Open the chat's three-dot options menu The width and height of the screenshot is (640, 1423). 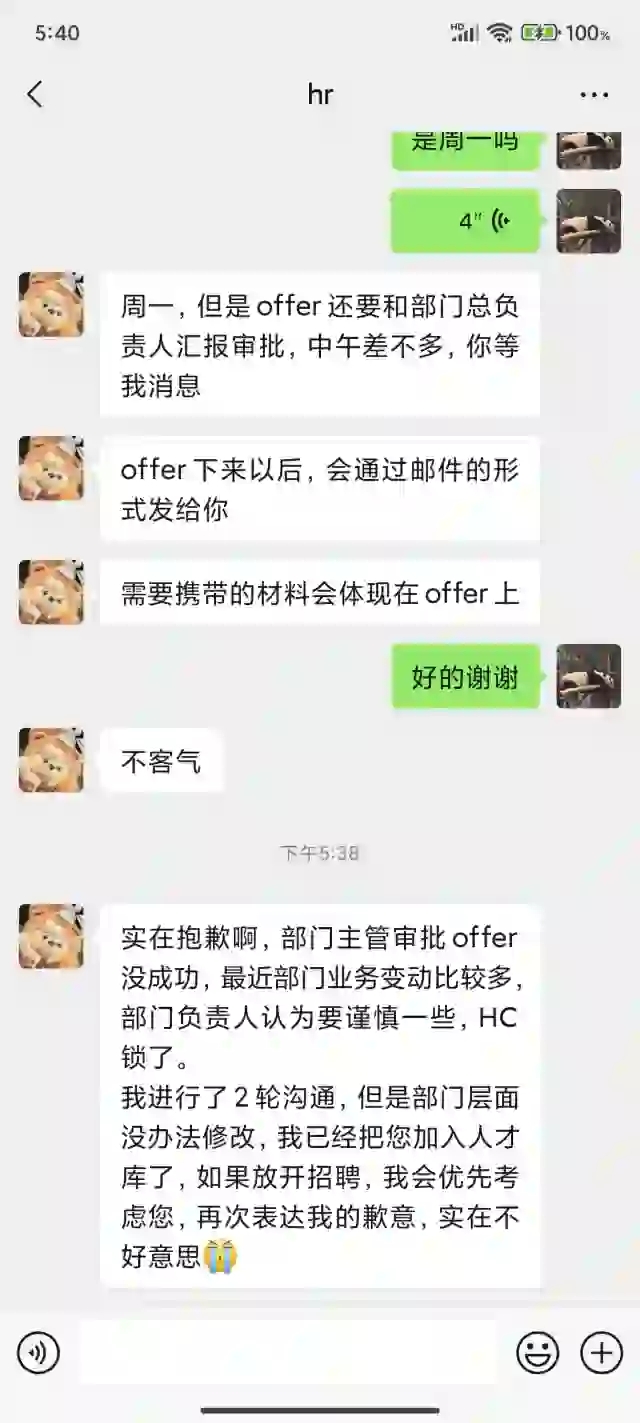click(x=594, y=95)
